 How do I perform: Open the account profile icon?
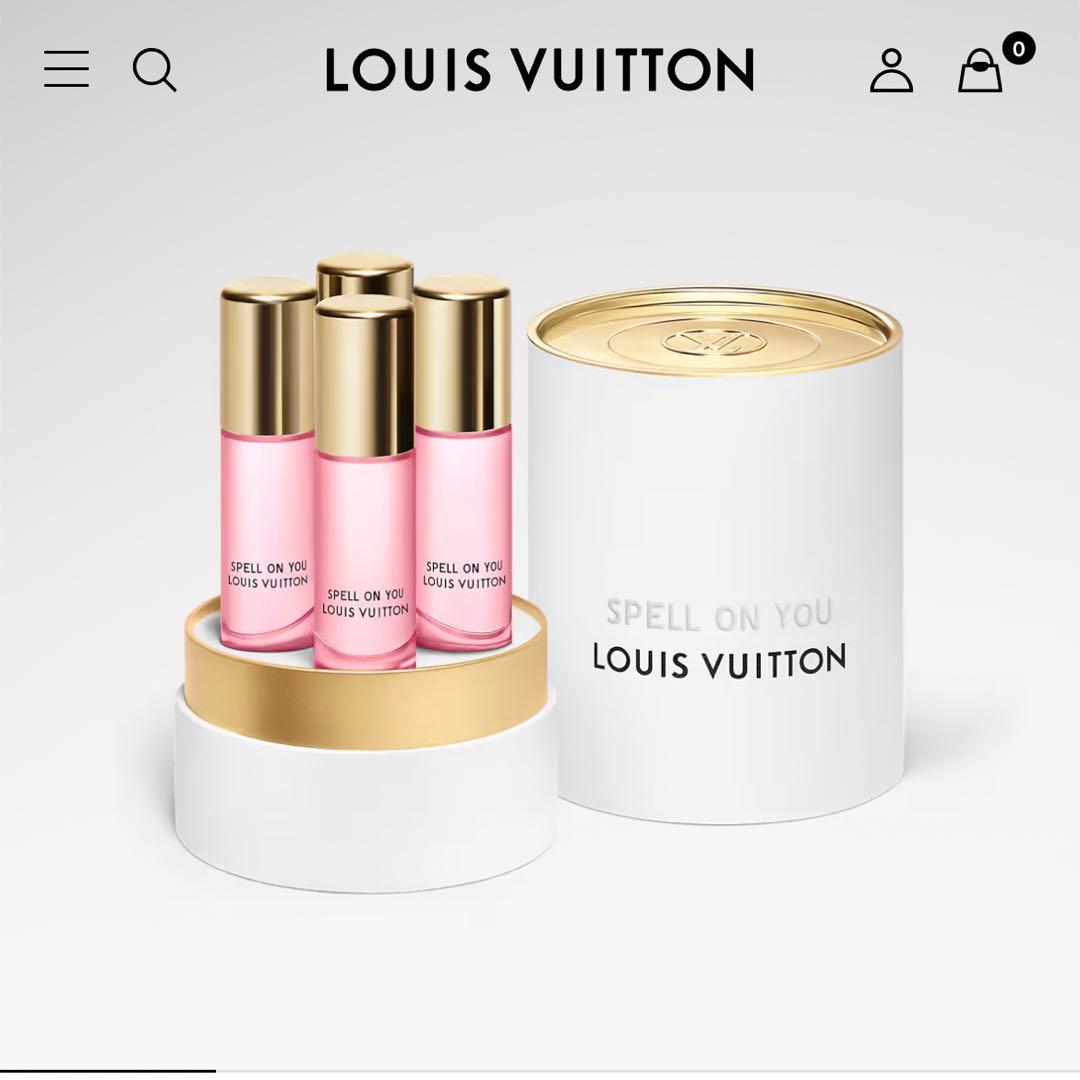[891, 70]
